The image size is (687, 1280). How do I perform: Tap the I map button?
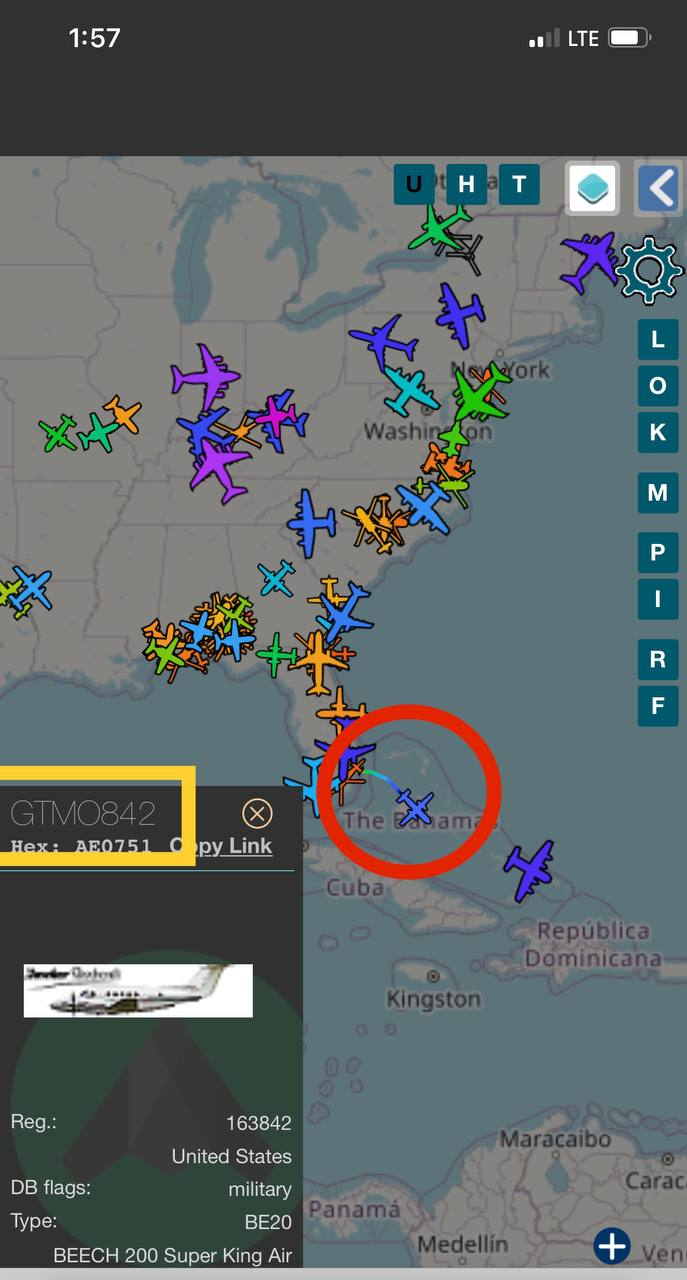coord(657,599)
